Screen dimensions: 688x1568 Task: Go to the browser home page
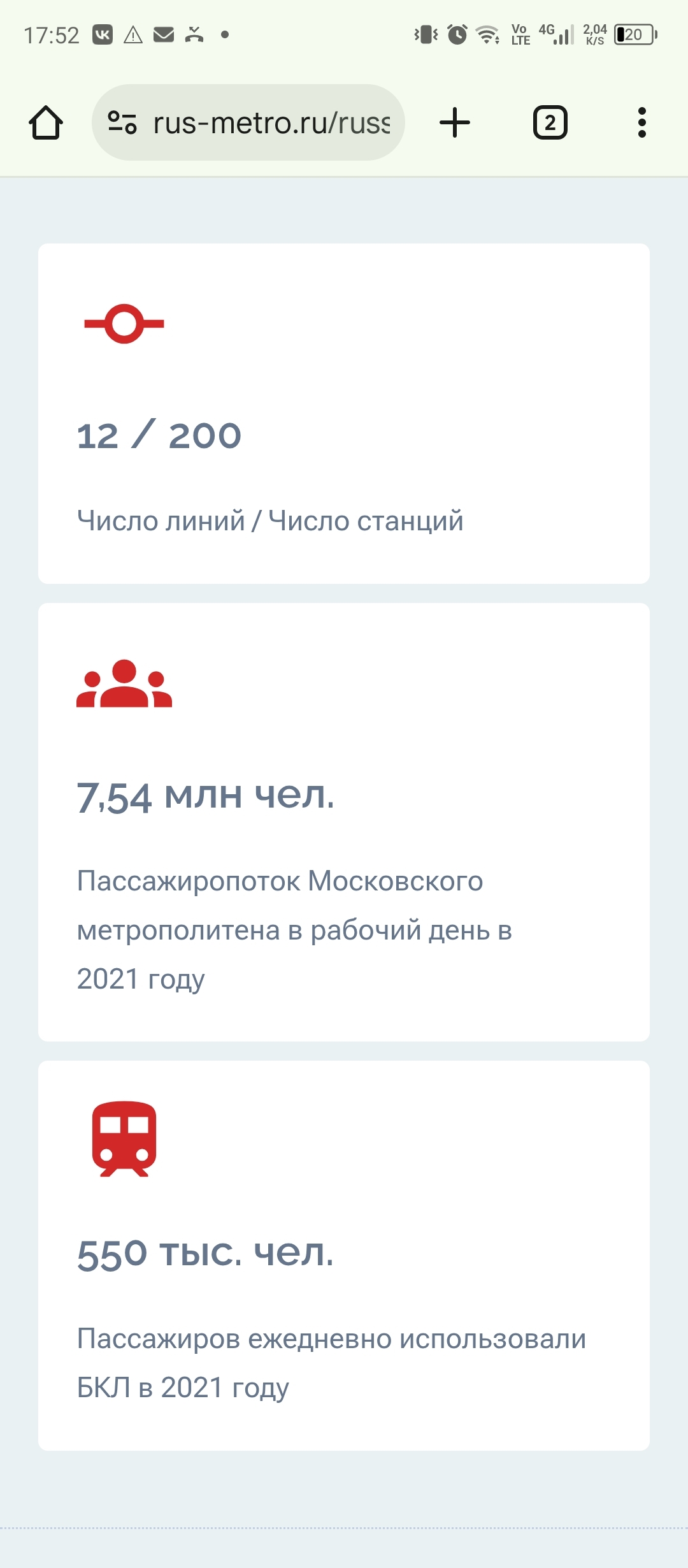46,122
